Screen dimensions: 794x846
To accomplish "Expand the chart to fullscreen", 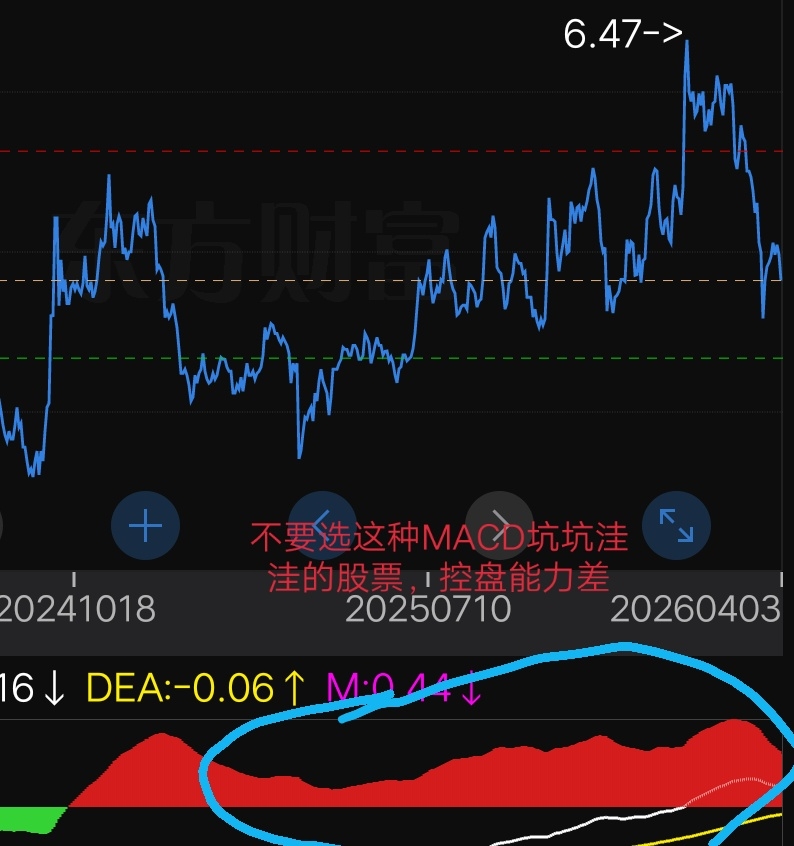I will 676,524.
